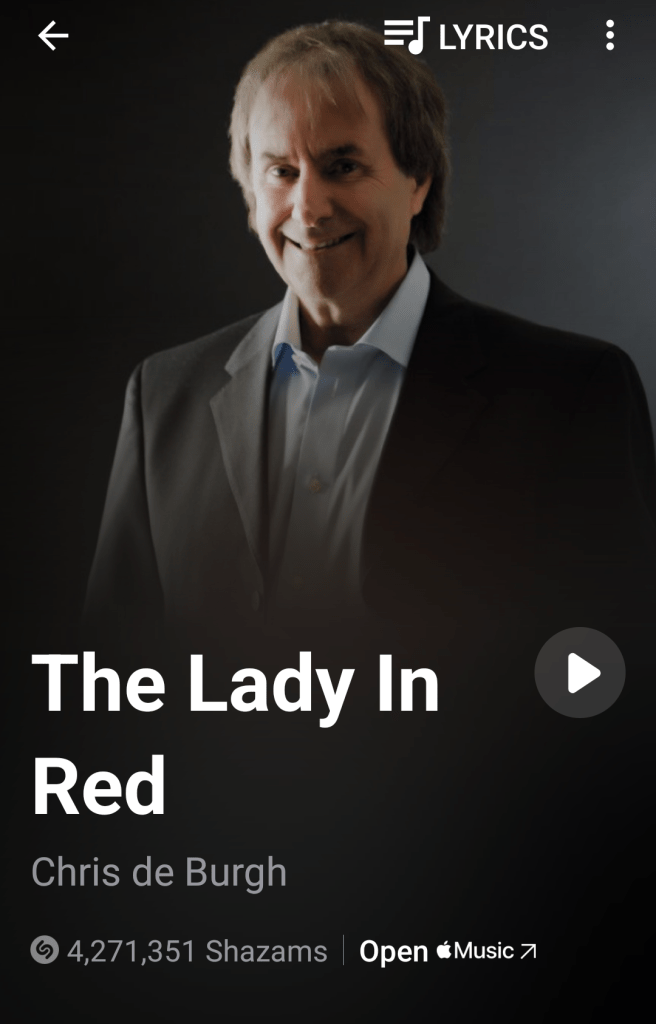Viewport: 656px width, 1024px height.
Task: Open the three-dot overflow menu
Action: (609, 36)
